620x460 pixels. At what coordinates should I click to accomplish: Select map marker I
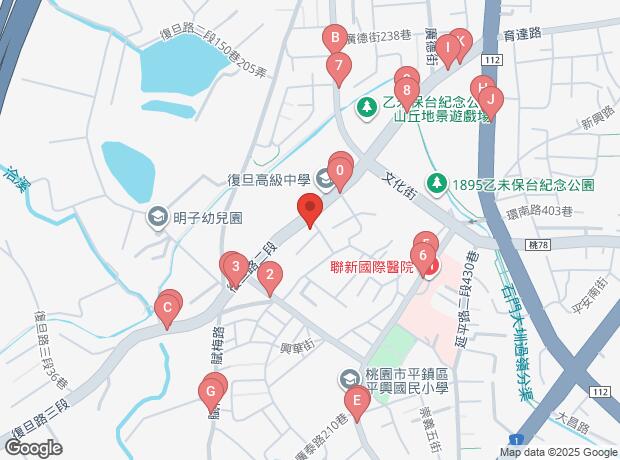coord(448,46)
